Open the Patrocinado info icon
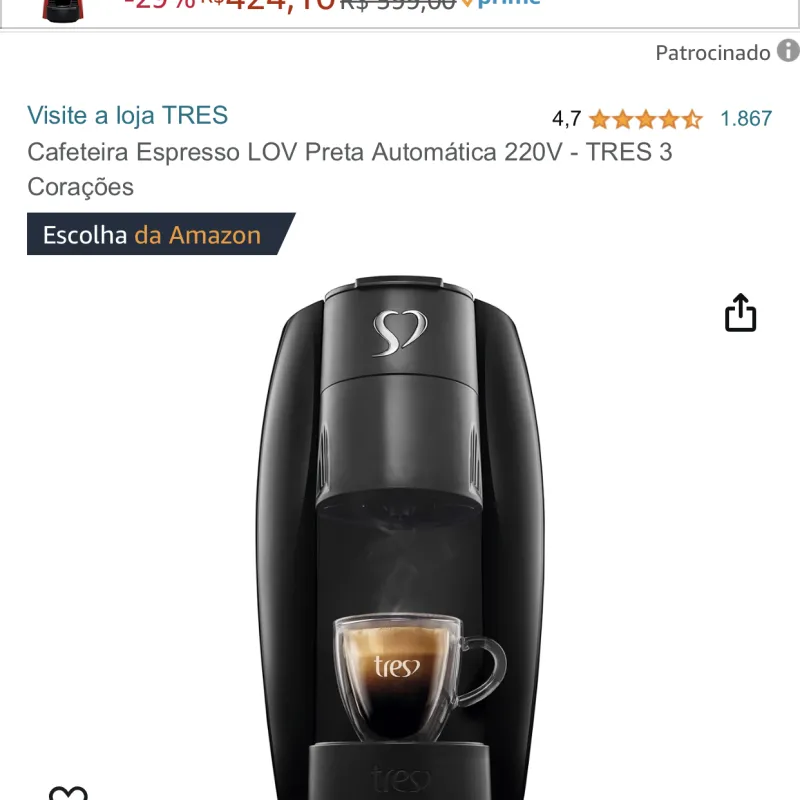The width and height of the screenshot is (800, 800). click(x=788, y=52)
